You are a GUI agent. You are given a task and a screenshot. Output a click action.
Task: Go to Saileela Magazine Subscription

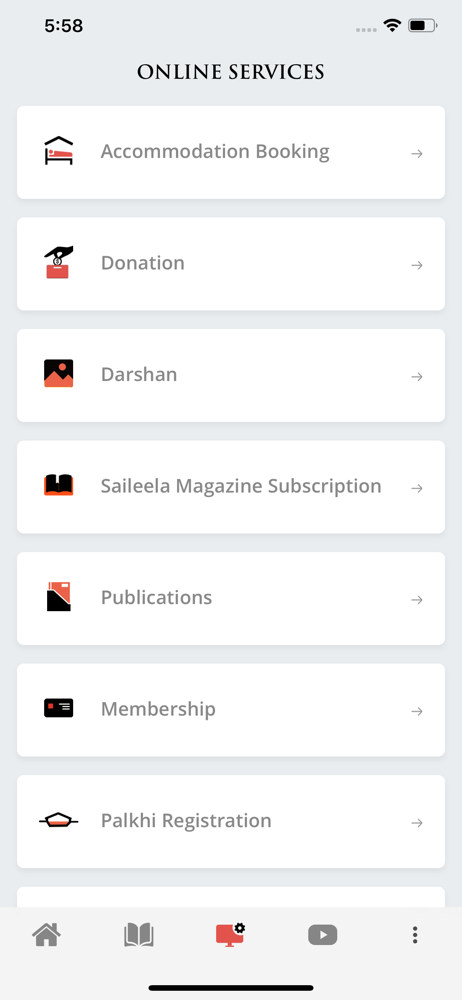click(230, 487)
